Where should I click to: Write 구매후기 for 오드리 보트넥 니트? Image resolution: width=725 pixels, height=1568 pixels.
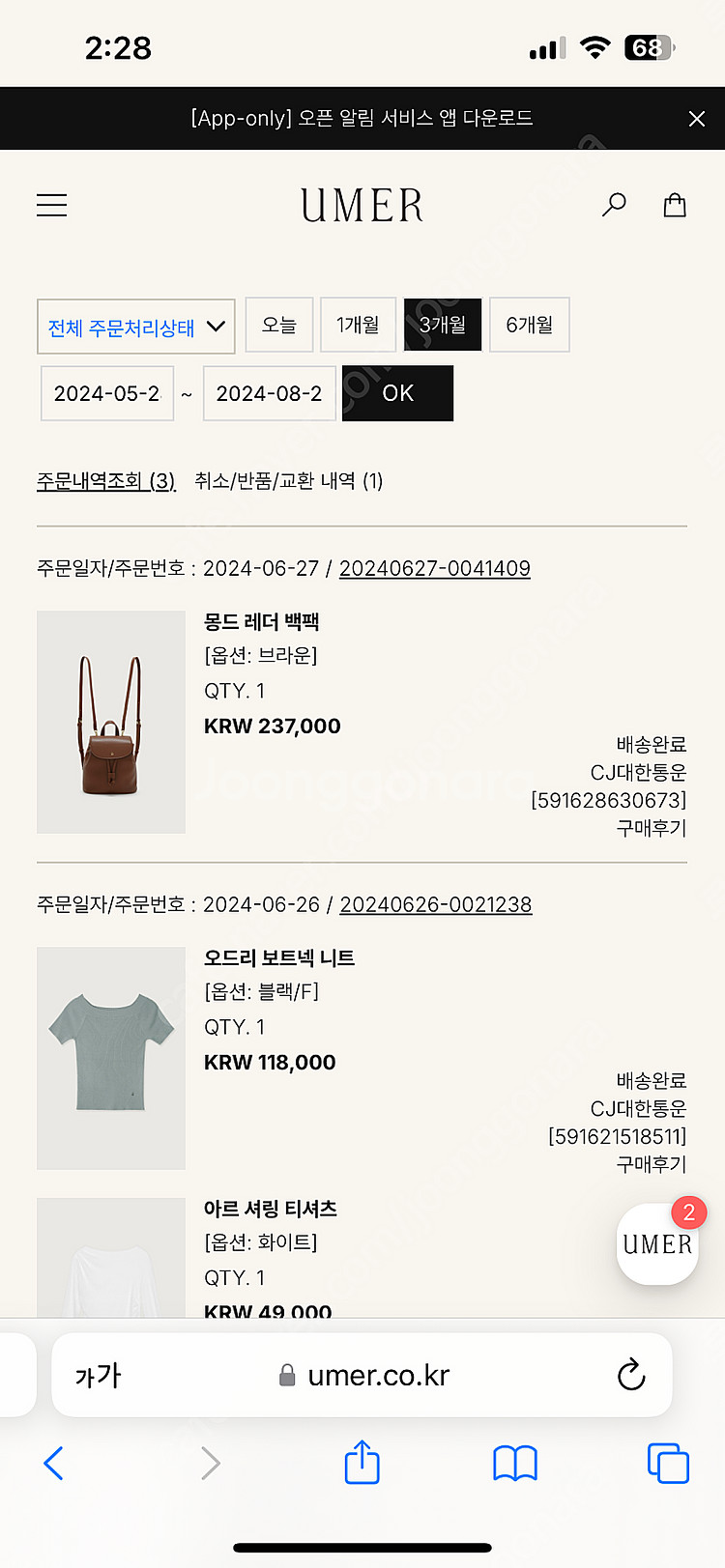click(651, 1164)
